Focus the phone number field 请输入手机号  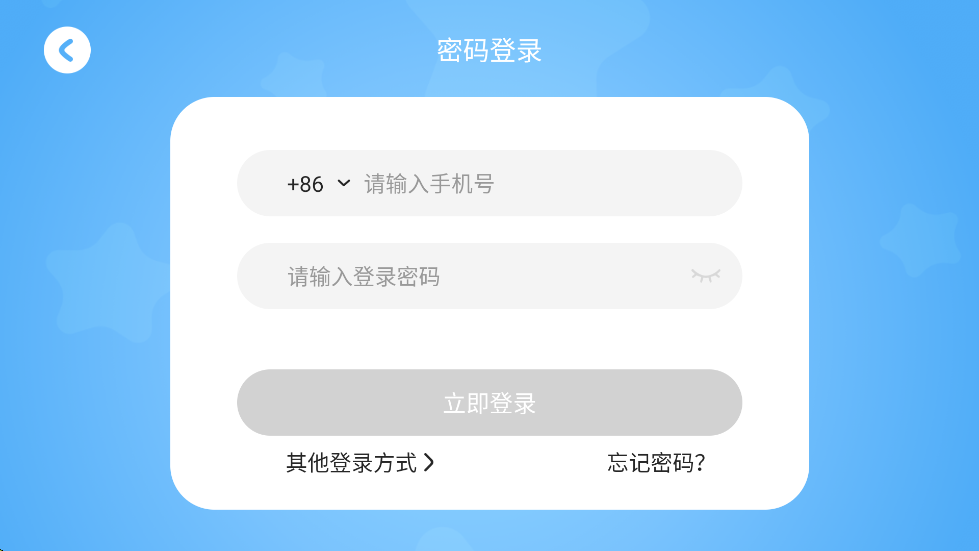(x=540, y=184)
